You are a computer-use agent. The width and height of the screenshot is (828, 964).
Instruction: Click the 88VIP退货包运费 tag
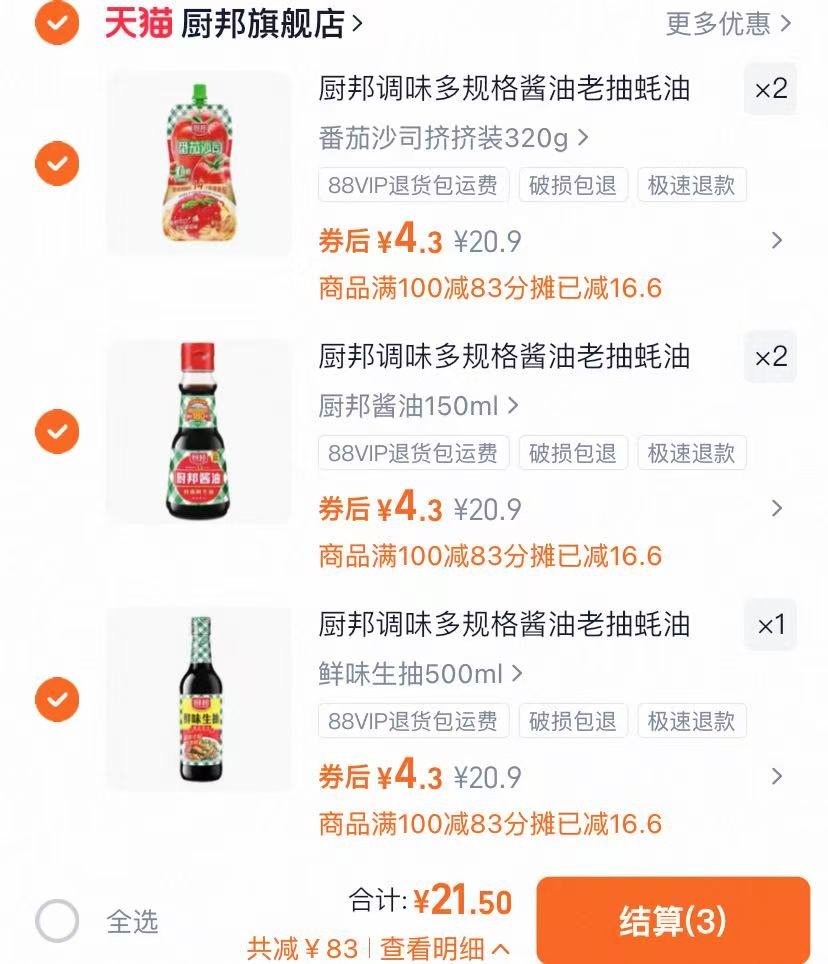tap(413, 185)
